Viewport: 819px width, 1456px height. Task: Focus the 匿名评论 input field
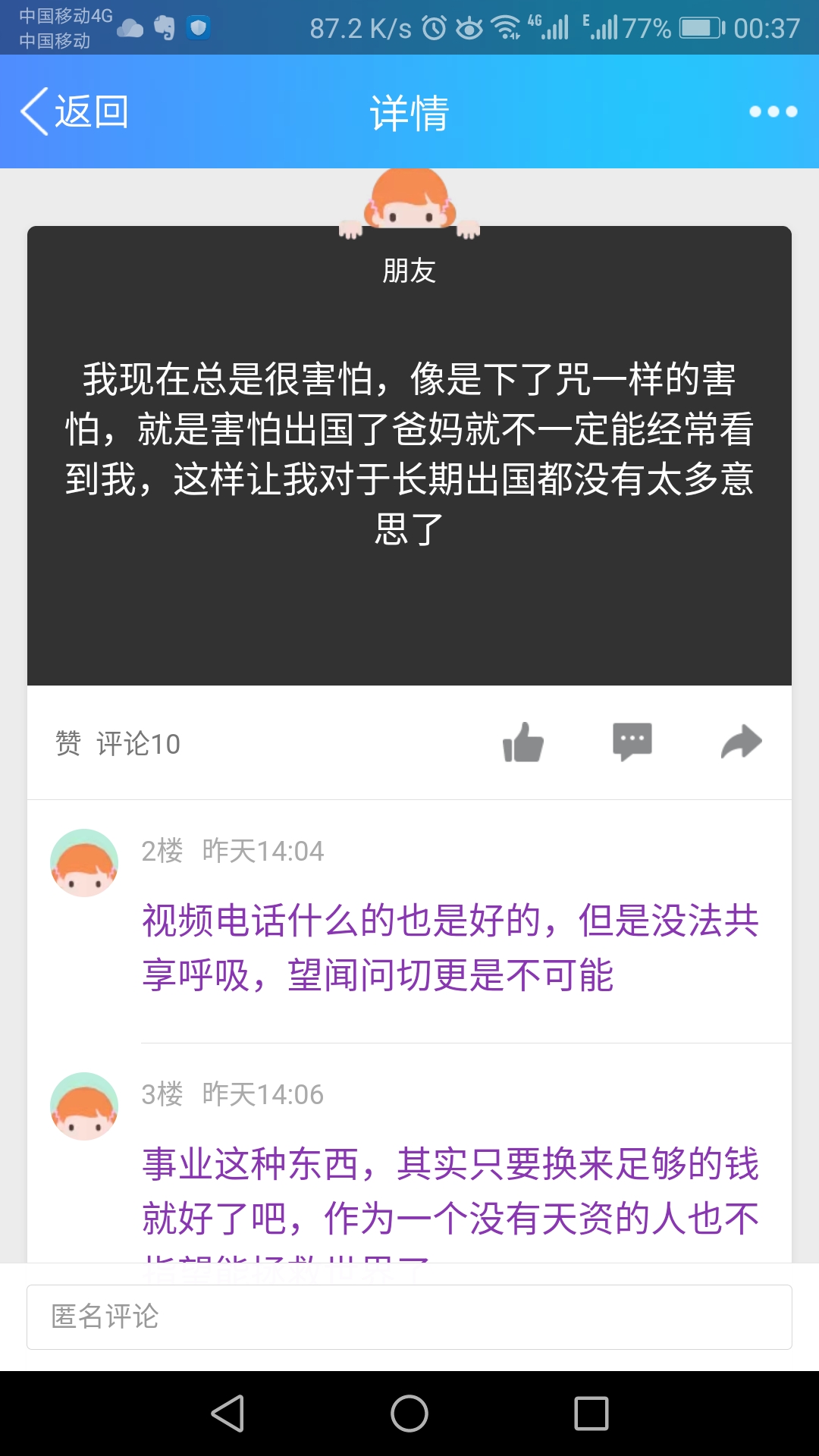(x=409, y=1317)
